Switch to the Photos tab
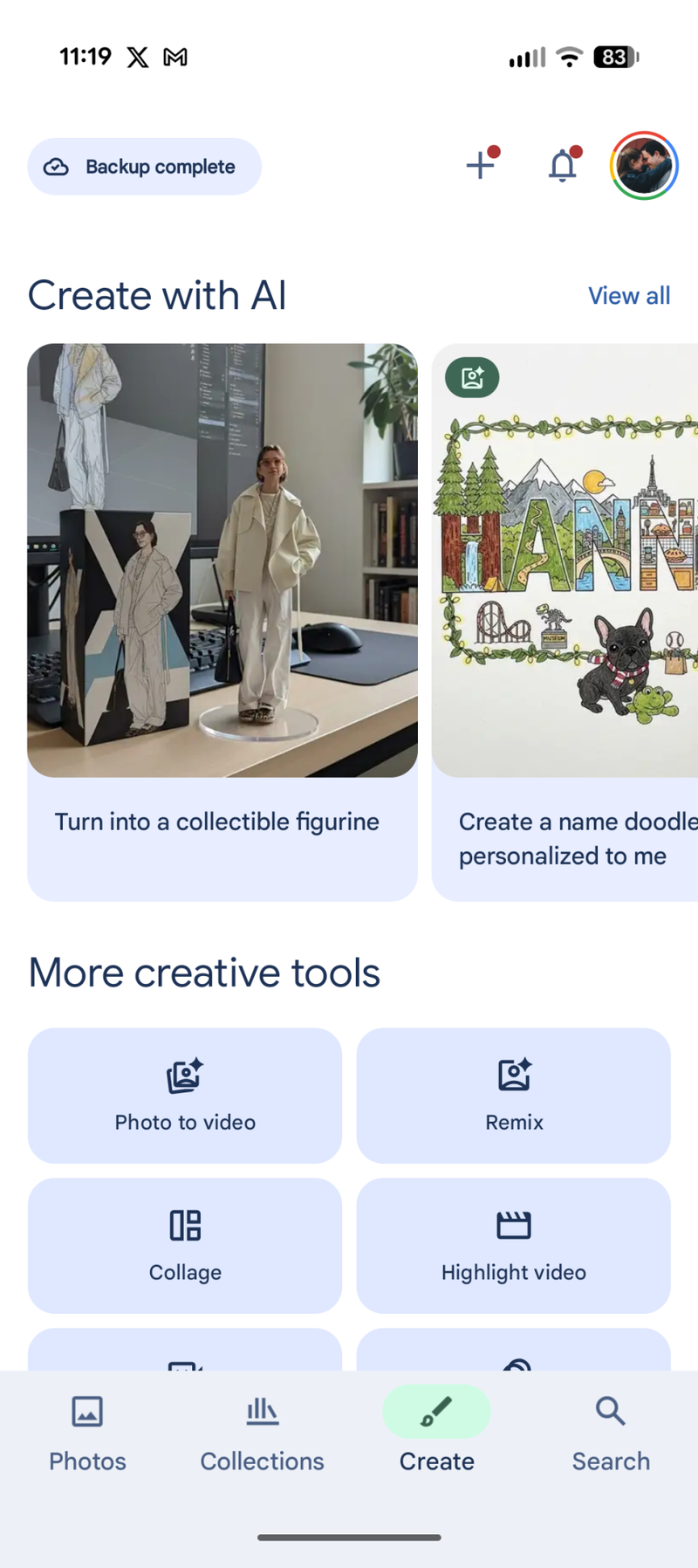Viewport: 698px width, 1568px height. click(87, 1432)
